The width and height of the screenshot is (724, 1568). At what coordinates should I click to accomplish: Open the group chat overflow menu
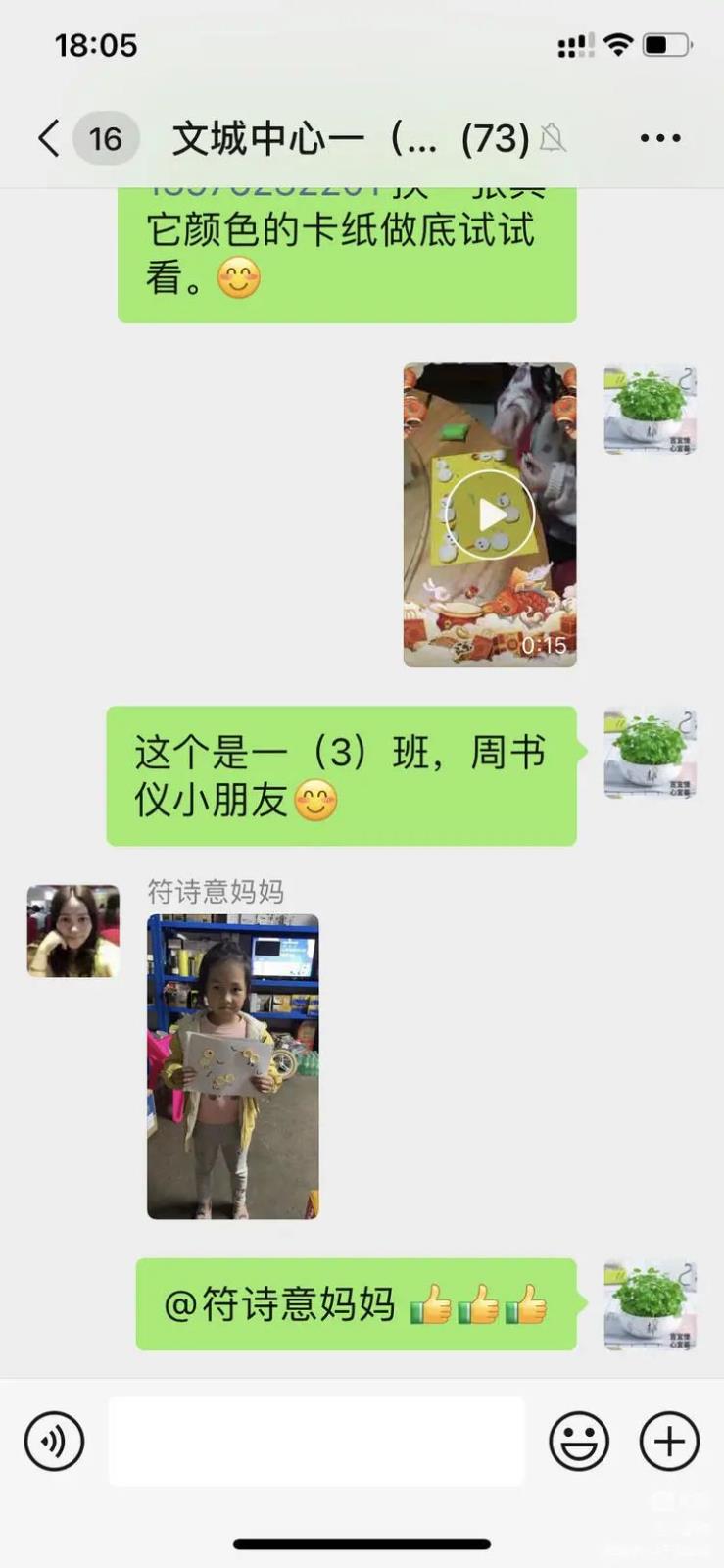tap(659, 138)
